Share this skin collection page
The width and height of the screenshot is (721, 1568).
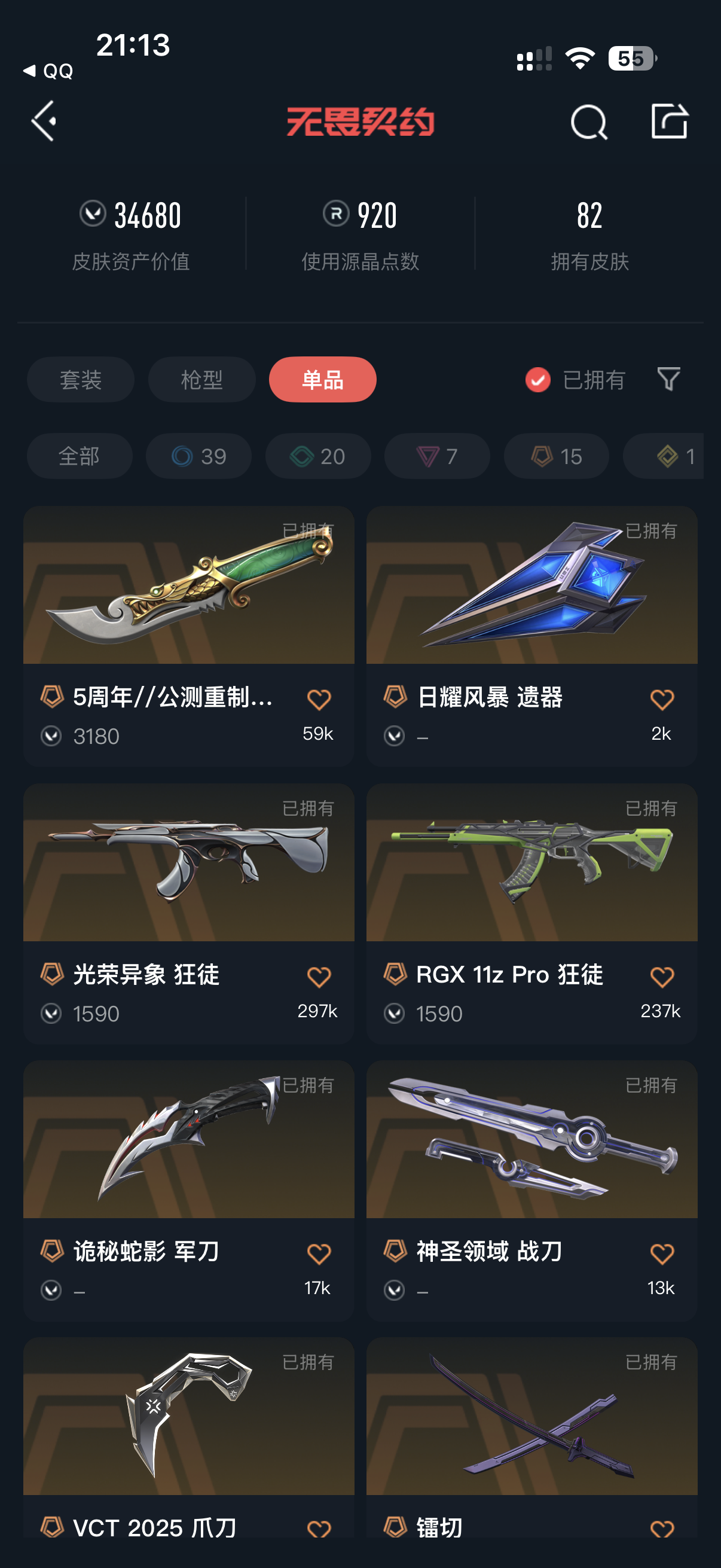[668, 121]
